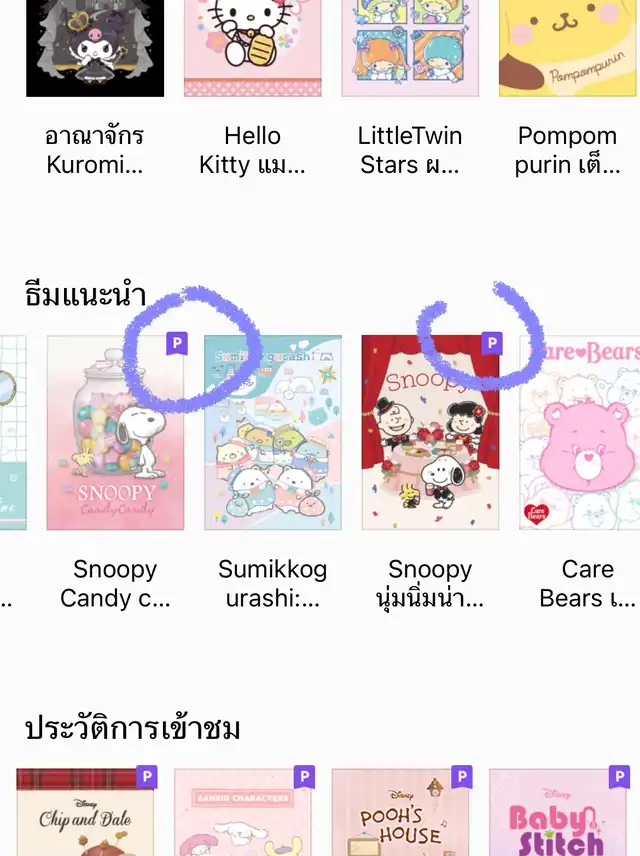Open the Snoopy red curtain theme
The image size is (640, 856).
click(430, 433)
